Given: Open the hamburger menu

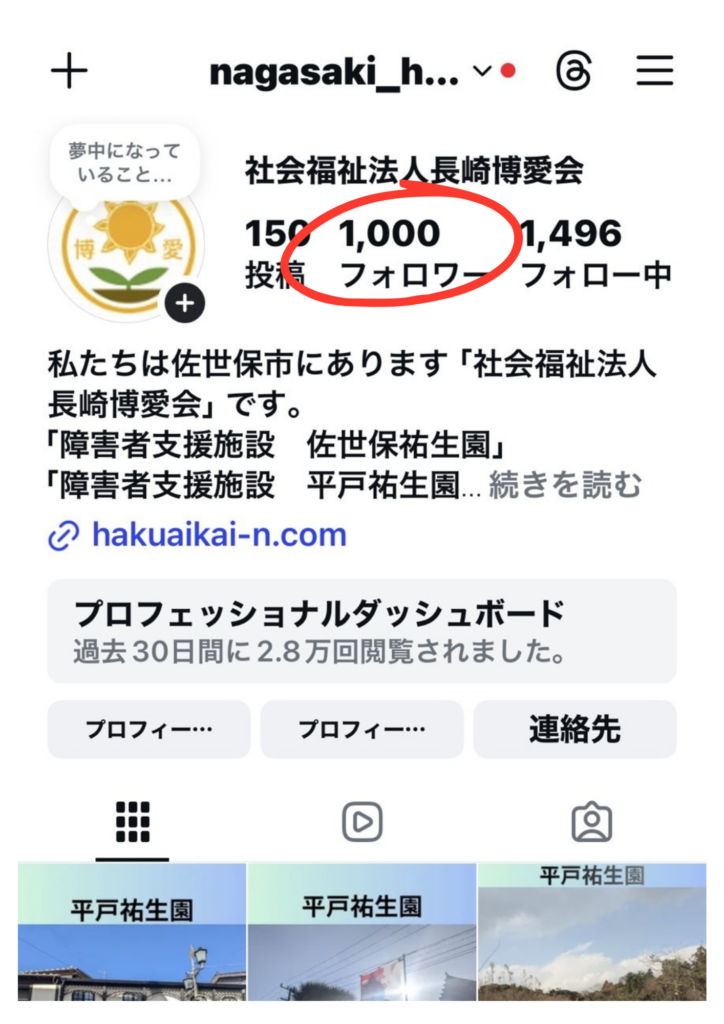Looking at the screenshot, I should [656, 72].
